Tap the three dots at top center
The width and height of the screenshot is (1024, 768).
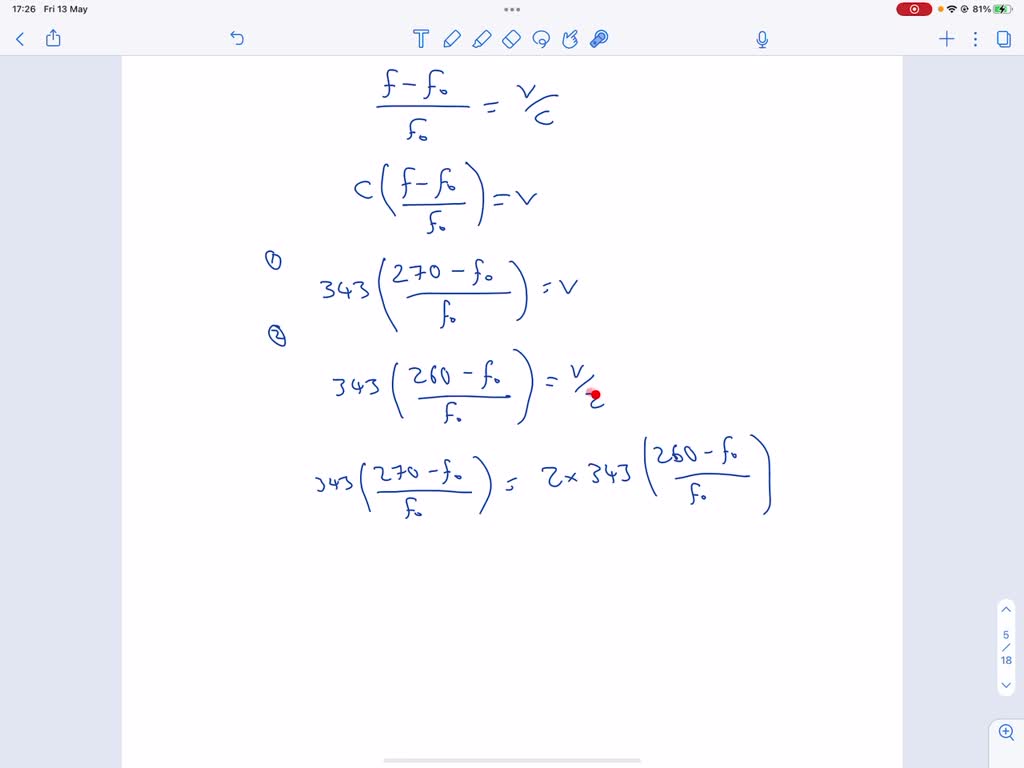(512, 9)
